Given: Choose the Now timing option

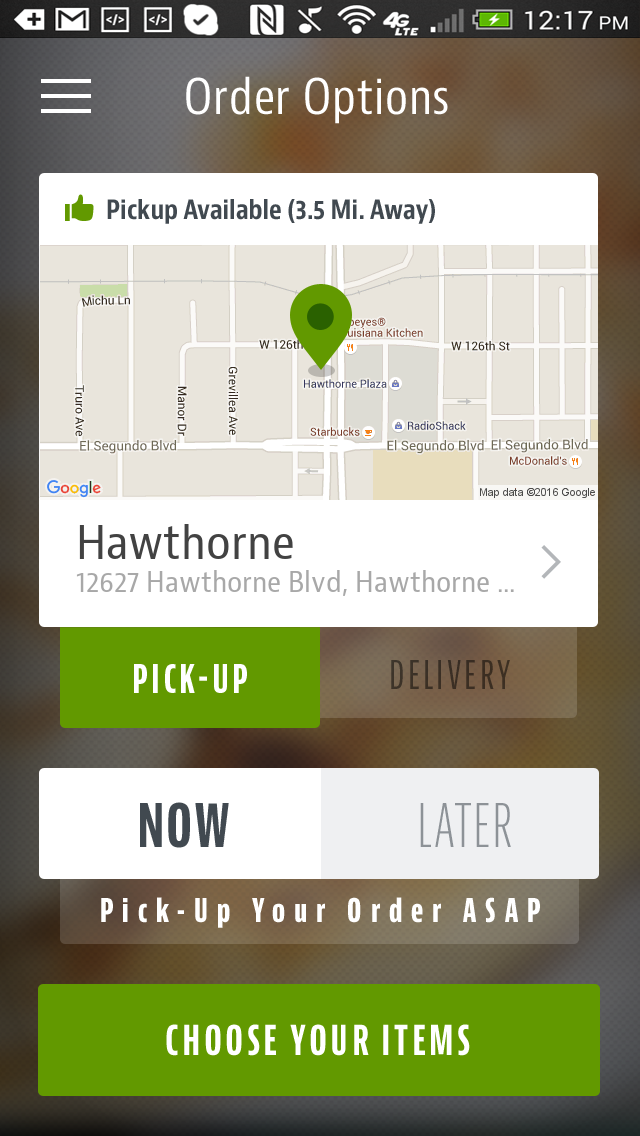Looking at the screenshot, I should click(181, 824).
